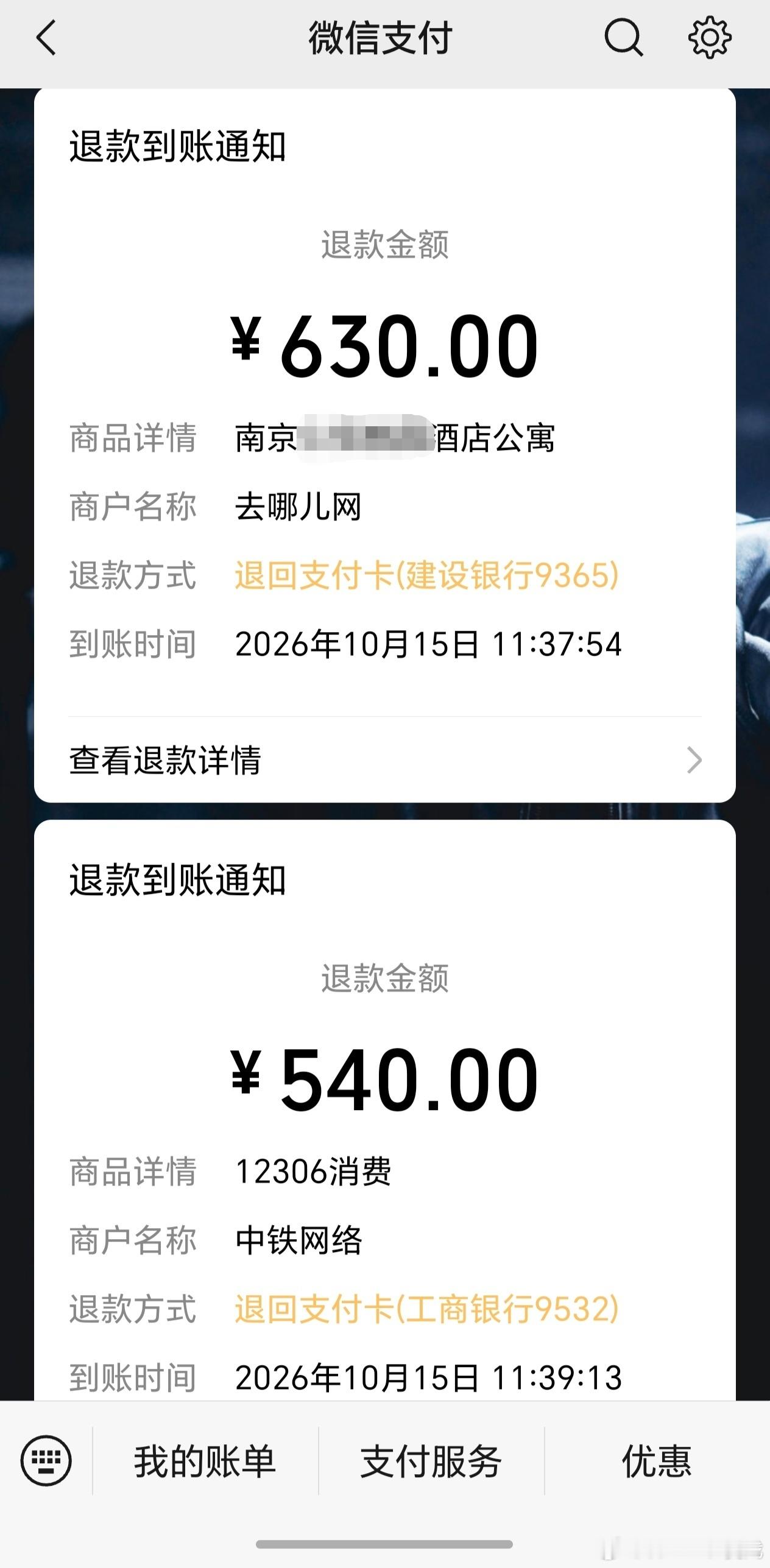The image size is (770, 1568).
Task: Open the settings gear icon
Action: click(710, 38)
